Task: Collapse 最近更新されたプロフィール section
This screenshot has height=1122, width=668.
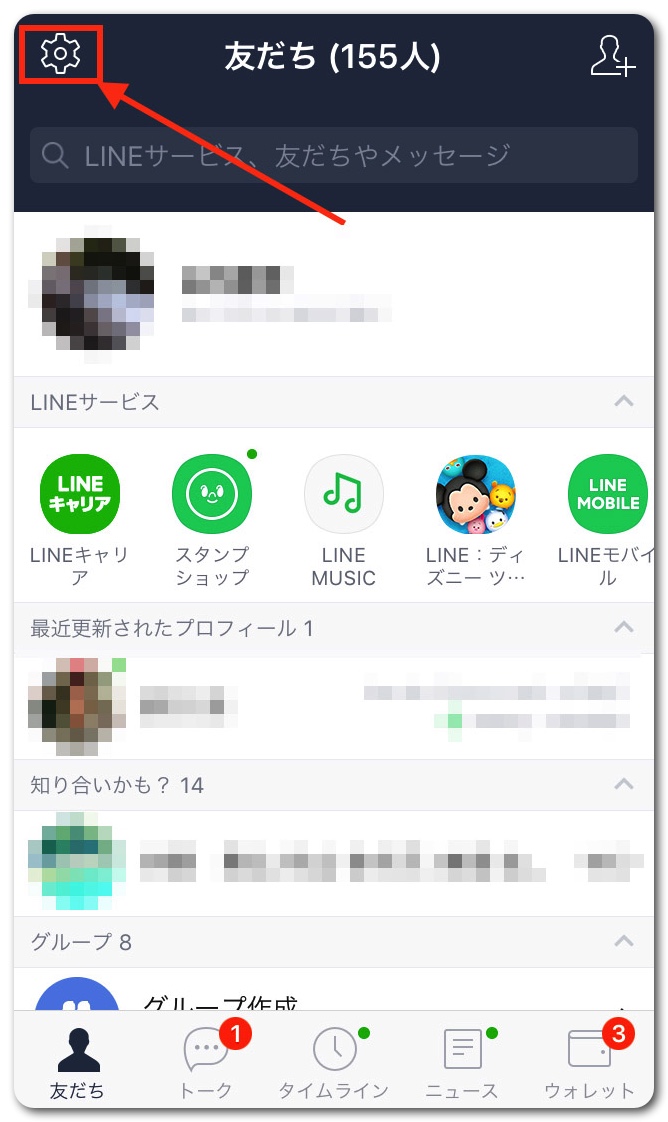Action: tap(623, 628)
